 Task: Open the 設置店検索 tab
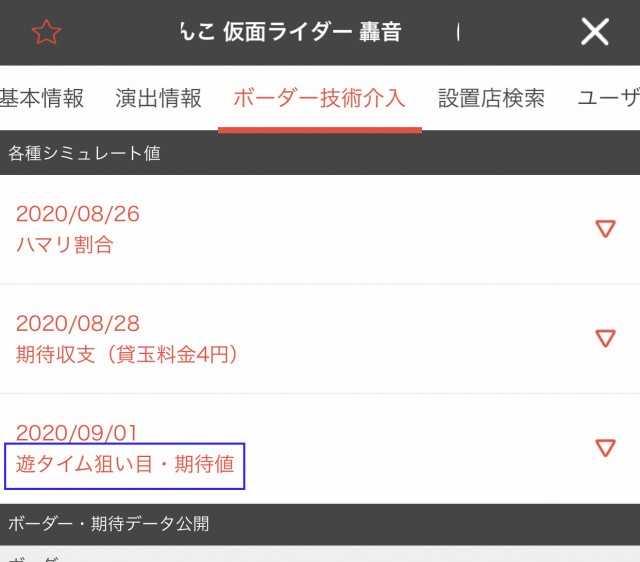pyautogui.click(x=491, y=98)
